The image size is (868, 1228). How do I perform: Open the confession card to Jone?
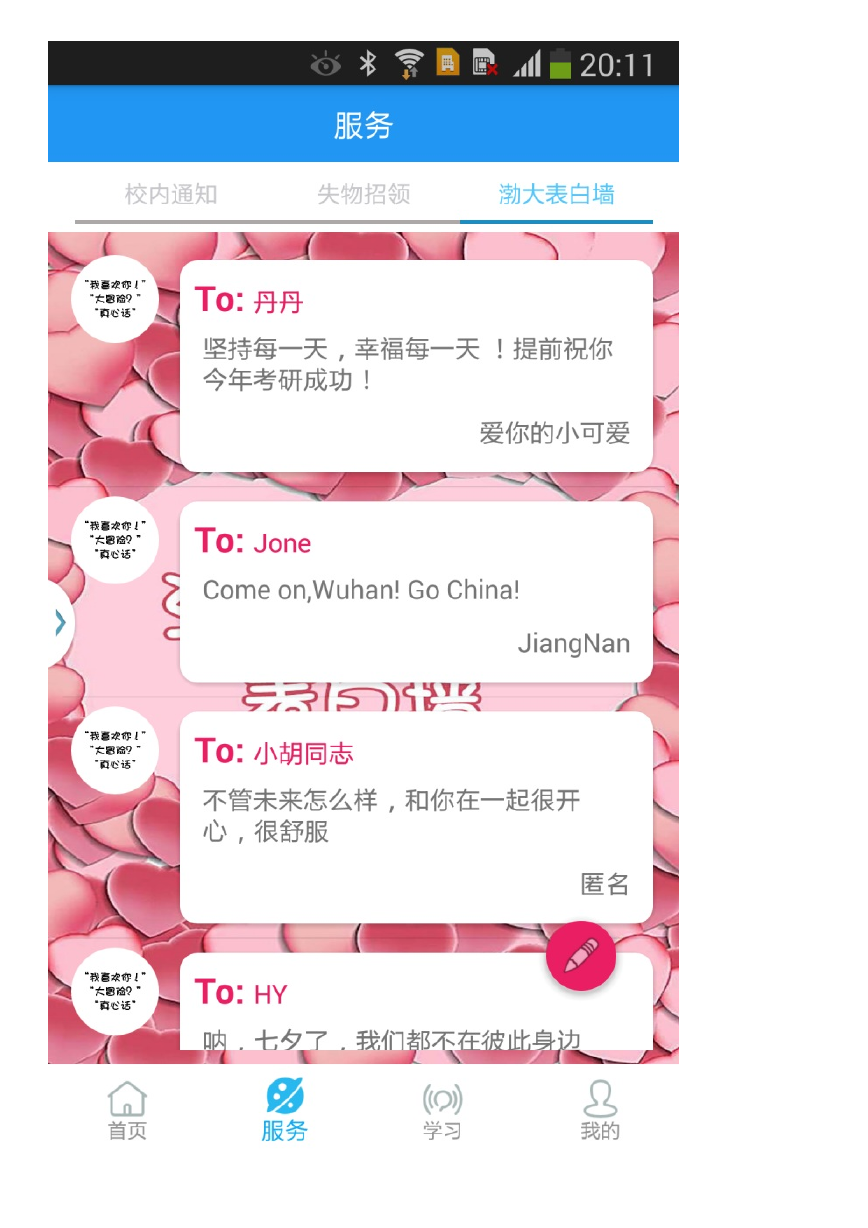(415, 591)
